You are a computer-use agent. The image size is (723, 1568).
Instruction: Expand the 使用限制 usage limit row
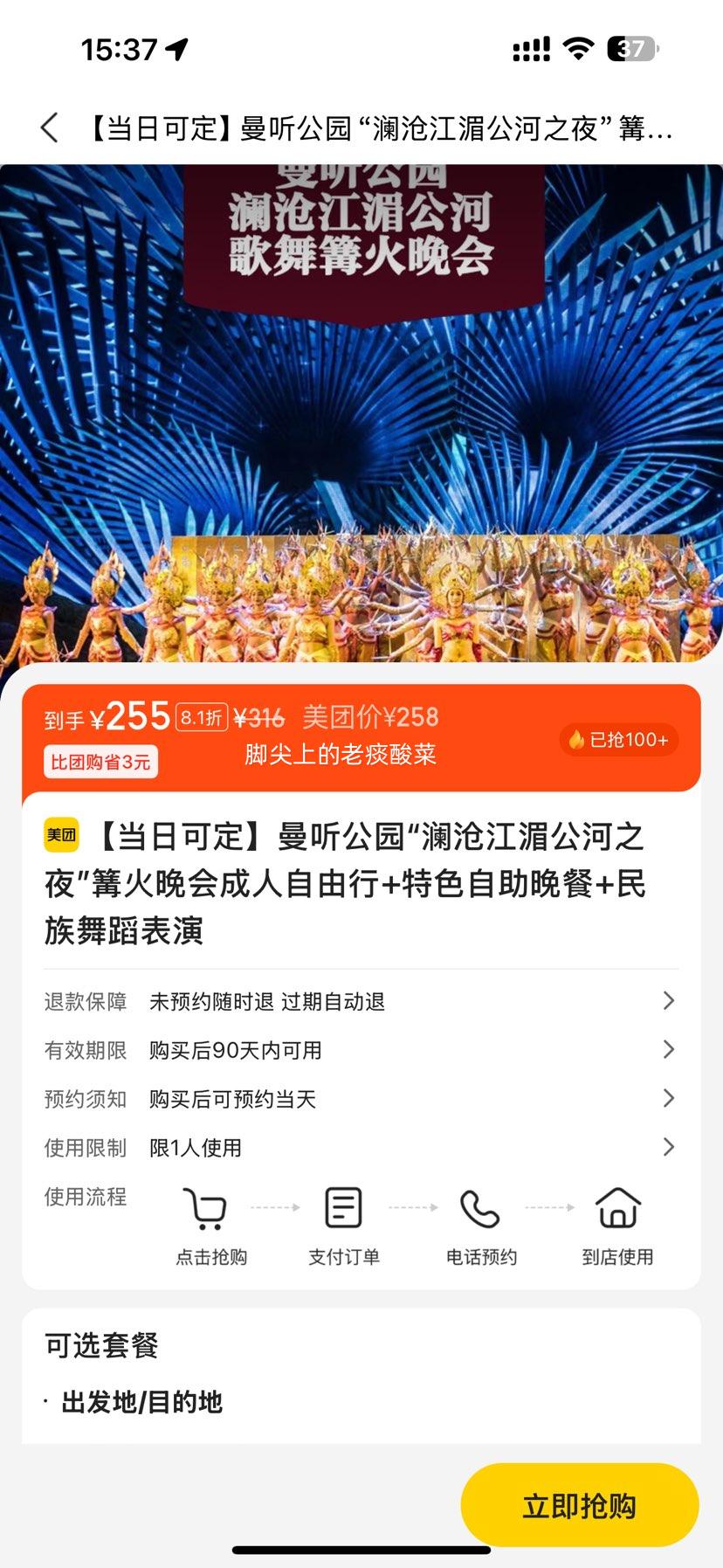click(361, 1148)
